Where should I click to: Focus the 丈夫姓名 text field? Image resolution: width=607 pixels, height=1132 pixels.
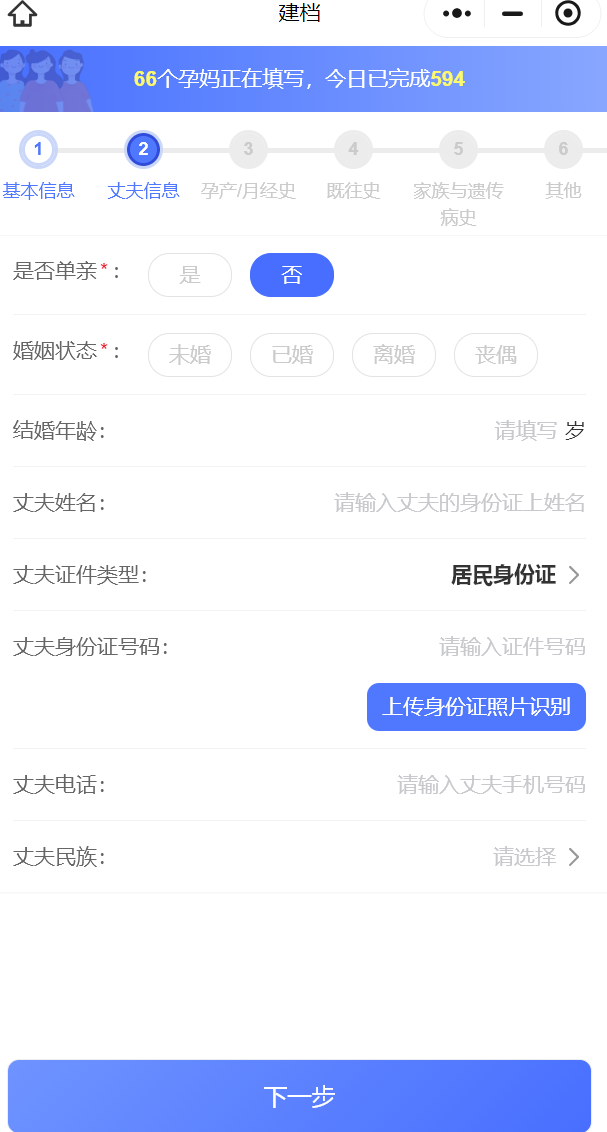[459, 503]
